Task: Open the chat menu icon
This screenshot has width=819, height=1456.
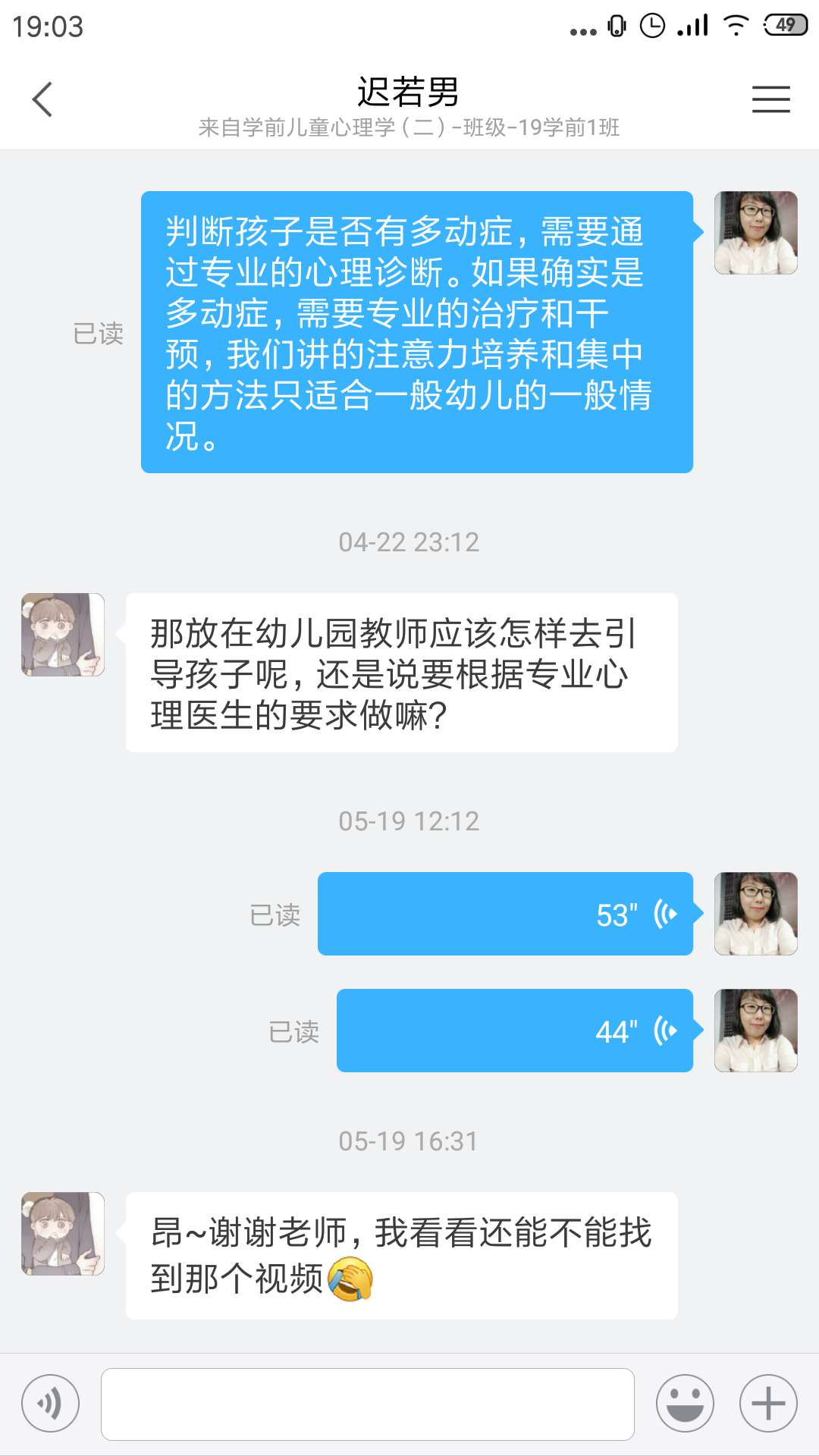Action: (770, 99)
